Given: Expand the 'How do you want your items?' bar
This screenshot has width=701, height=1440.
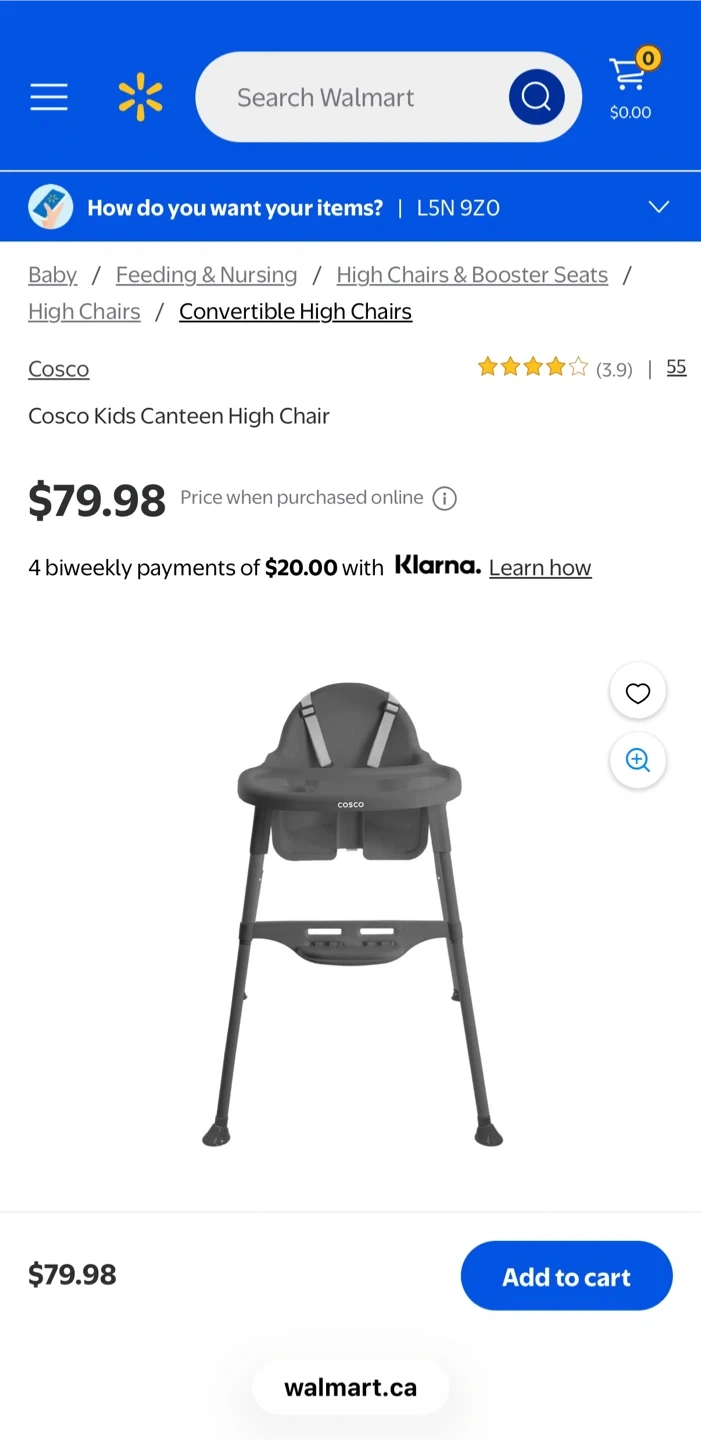Looking at the screenshot, I should 658,207.
